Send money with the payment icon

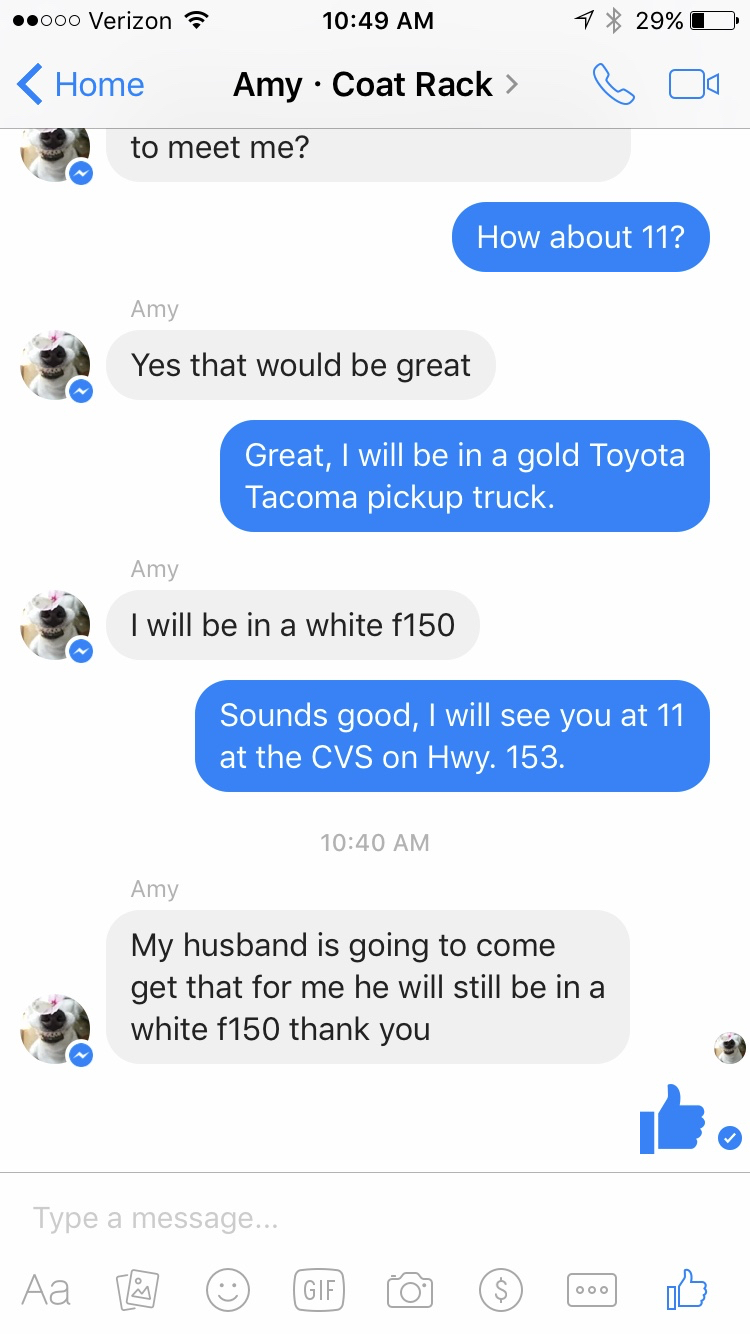501,1290
